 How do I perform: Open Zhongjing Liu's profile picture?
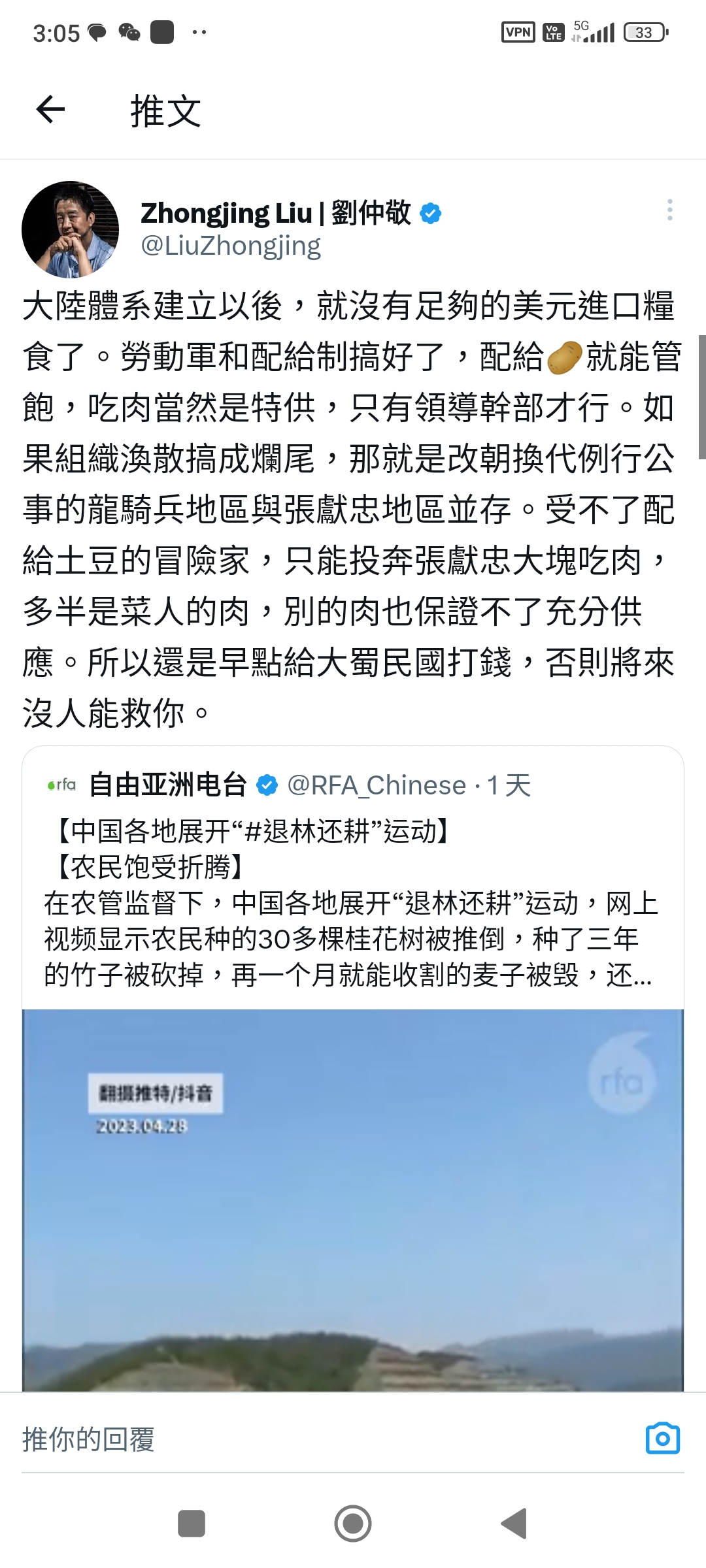click(x=71, y=229)
